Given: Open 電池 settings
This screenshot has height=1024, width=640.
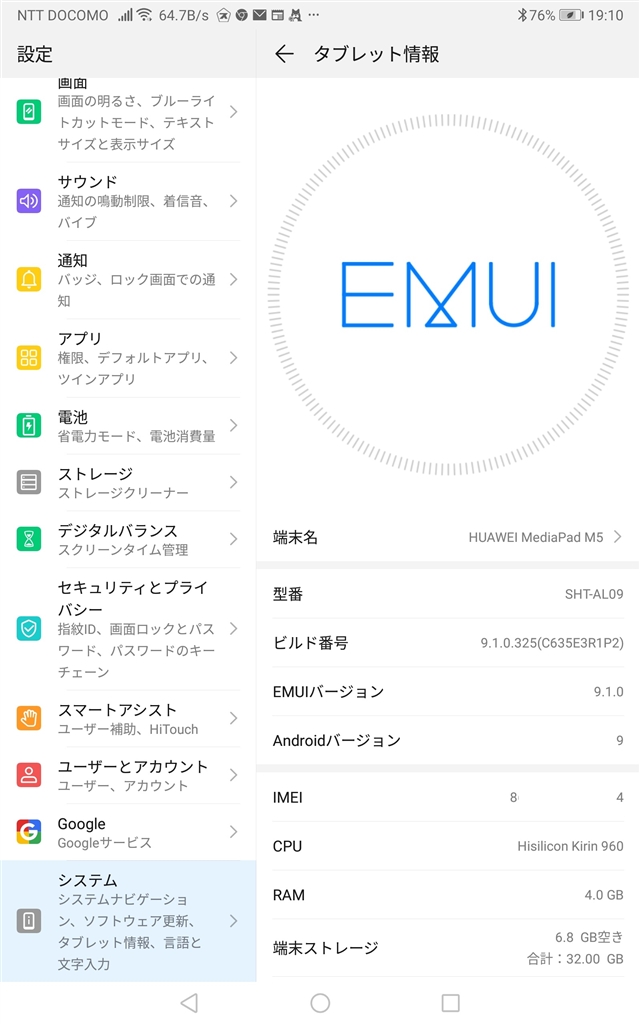Looking at the screenshot, I should (128, 425).
